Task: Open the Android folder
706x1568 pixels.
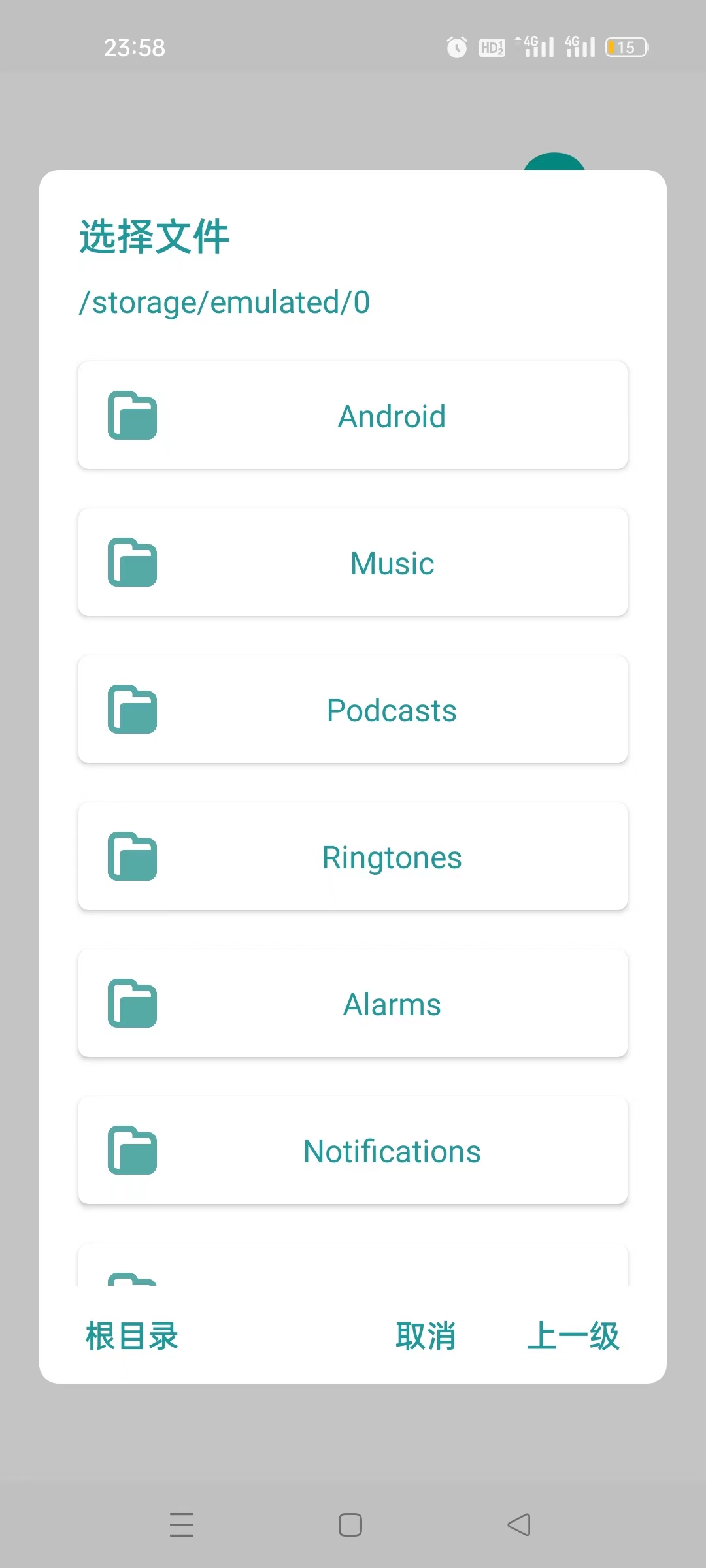Action: point(353,416)
